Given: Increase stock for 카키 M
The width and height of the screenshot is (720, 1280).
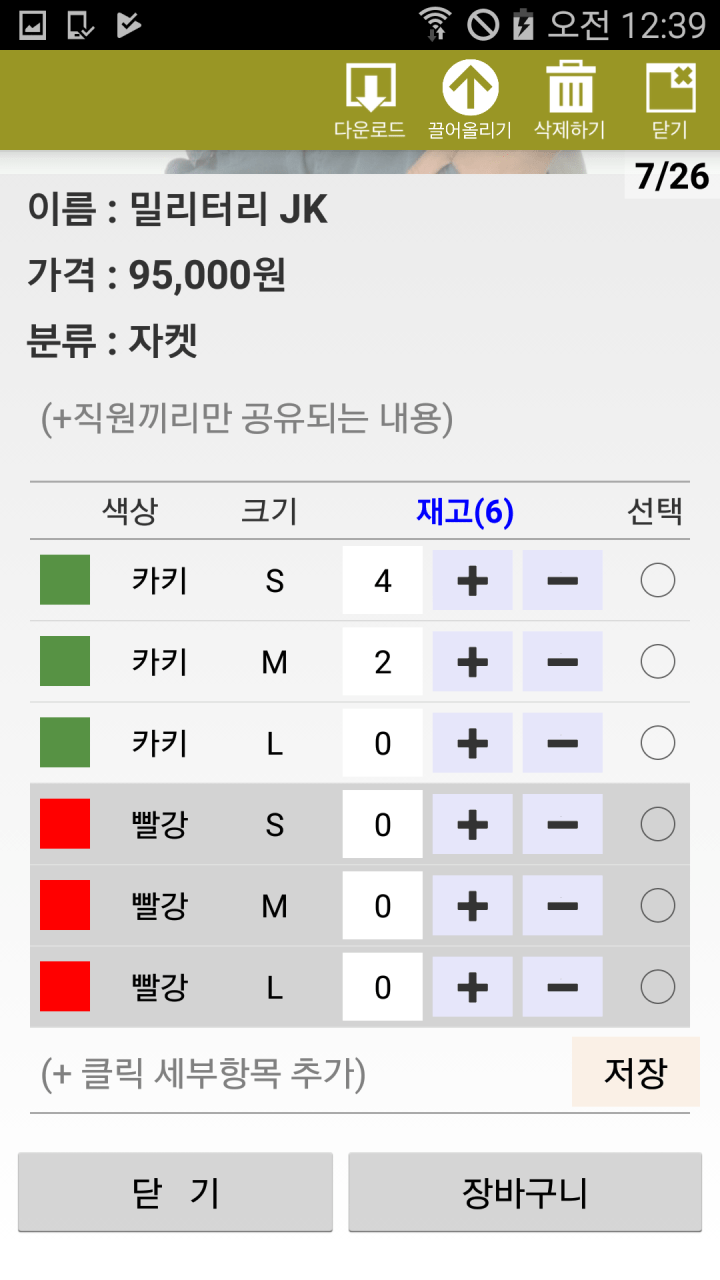Looking at the screenshot, I should tap(472, 661).
